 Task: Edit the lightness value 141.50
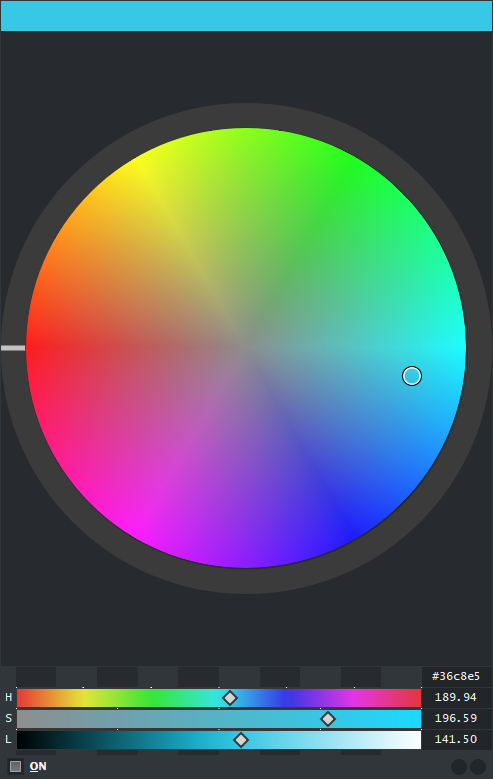click(456, 739)
